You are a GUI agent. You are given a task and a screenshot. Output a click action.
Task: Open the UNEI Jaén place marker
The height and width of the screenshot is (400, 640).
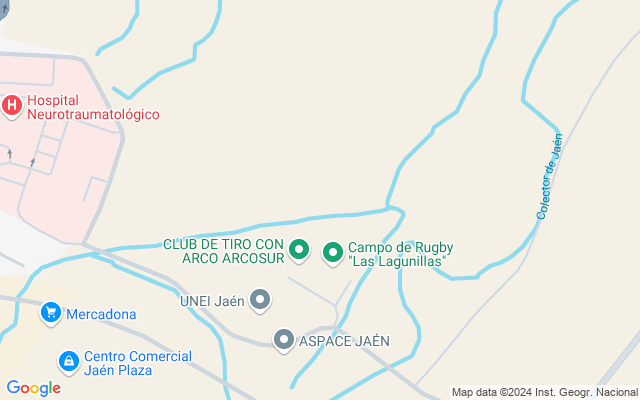[260, 299]
